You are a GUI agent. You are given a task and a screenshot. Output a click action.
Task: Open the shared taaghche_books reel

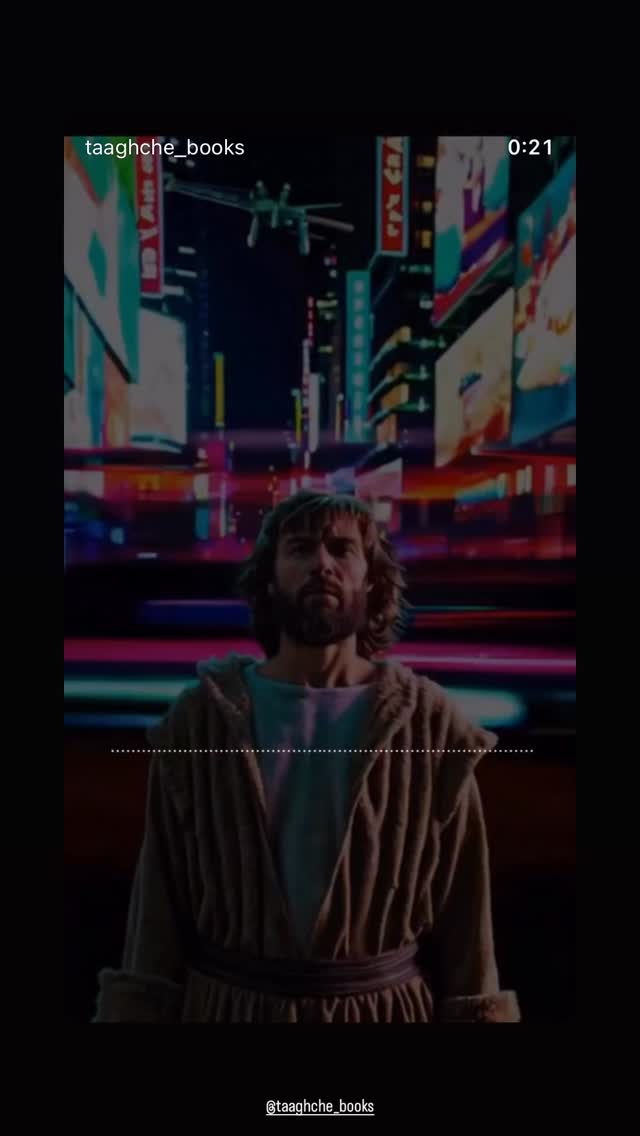[x=320, y=579]
